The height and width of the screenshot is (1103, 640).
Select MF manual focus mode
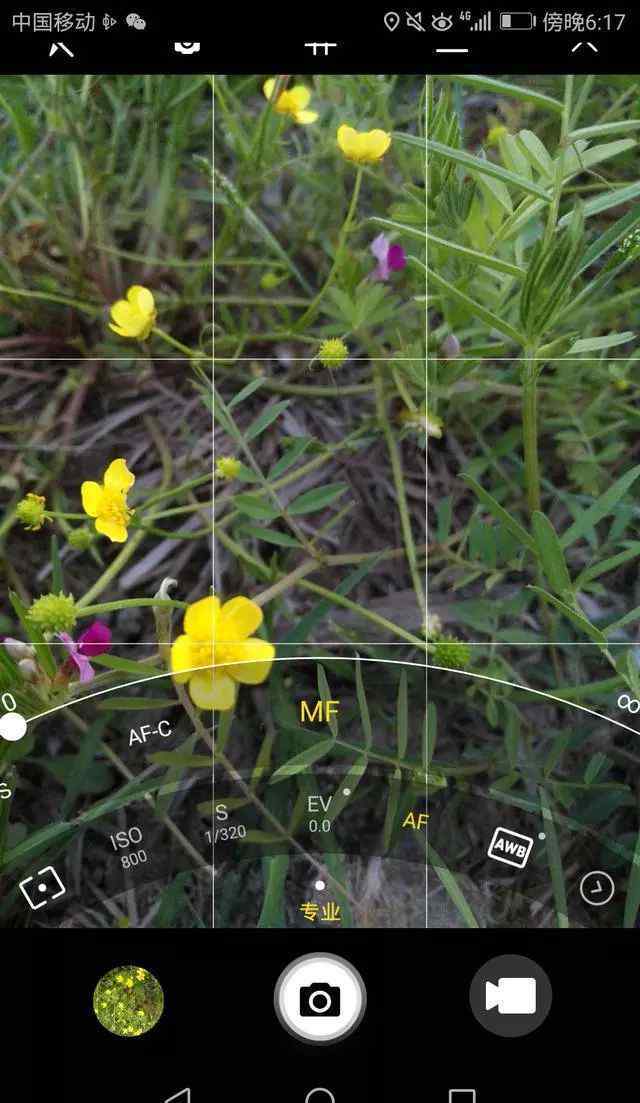(319, 712)
